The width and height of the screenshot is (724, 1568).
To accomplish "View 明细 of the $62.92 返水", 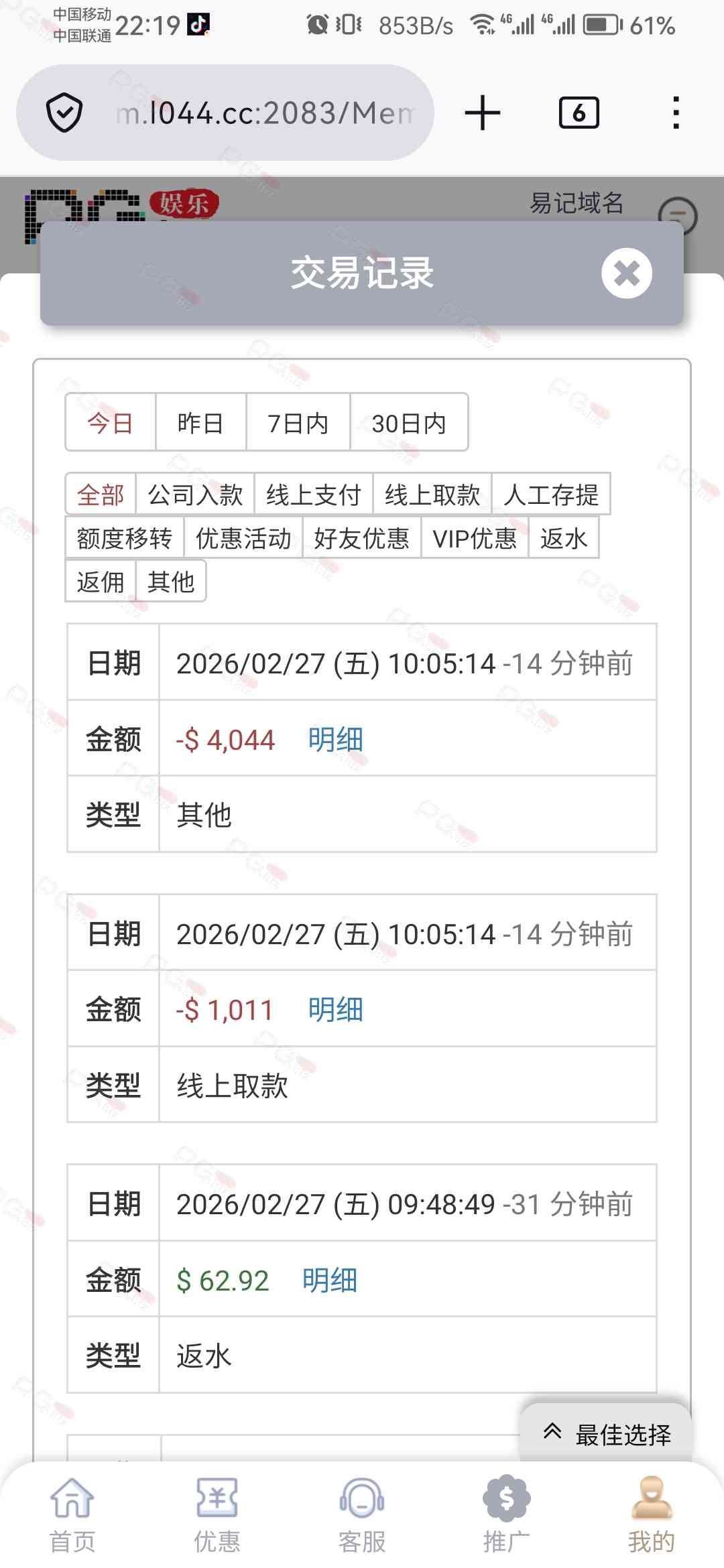I will click(329, 1281).
